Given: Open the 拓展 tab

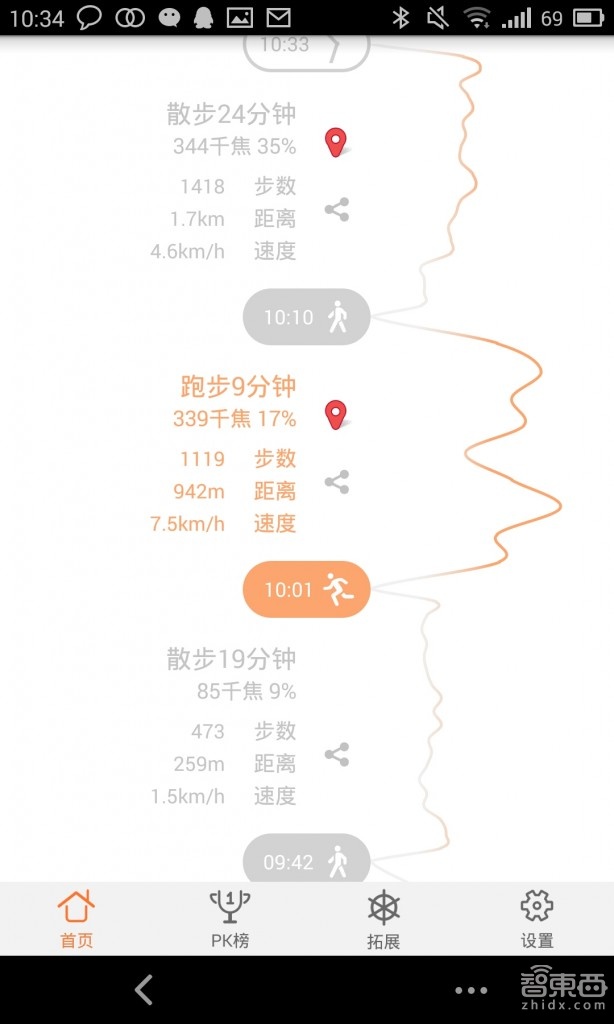Looking at the screenshot, I should (383, 918).
